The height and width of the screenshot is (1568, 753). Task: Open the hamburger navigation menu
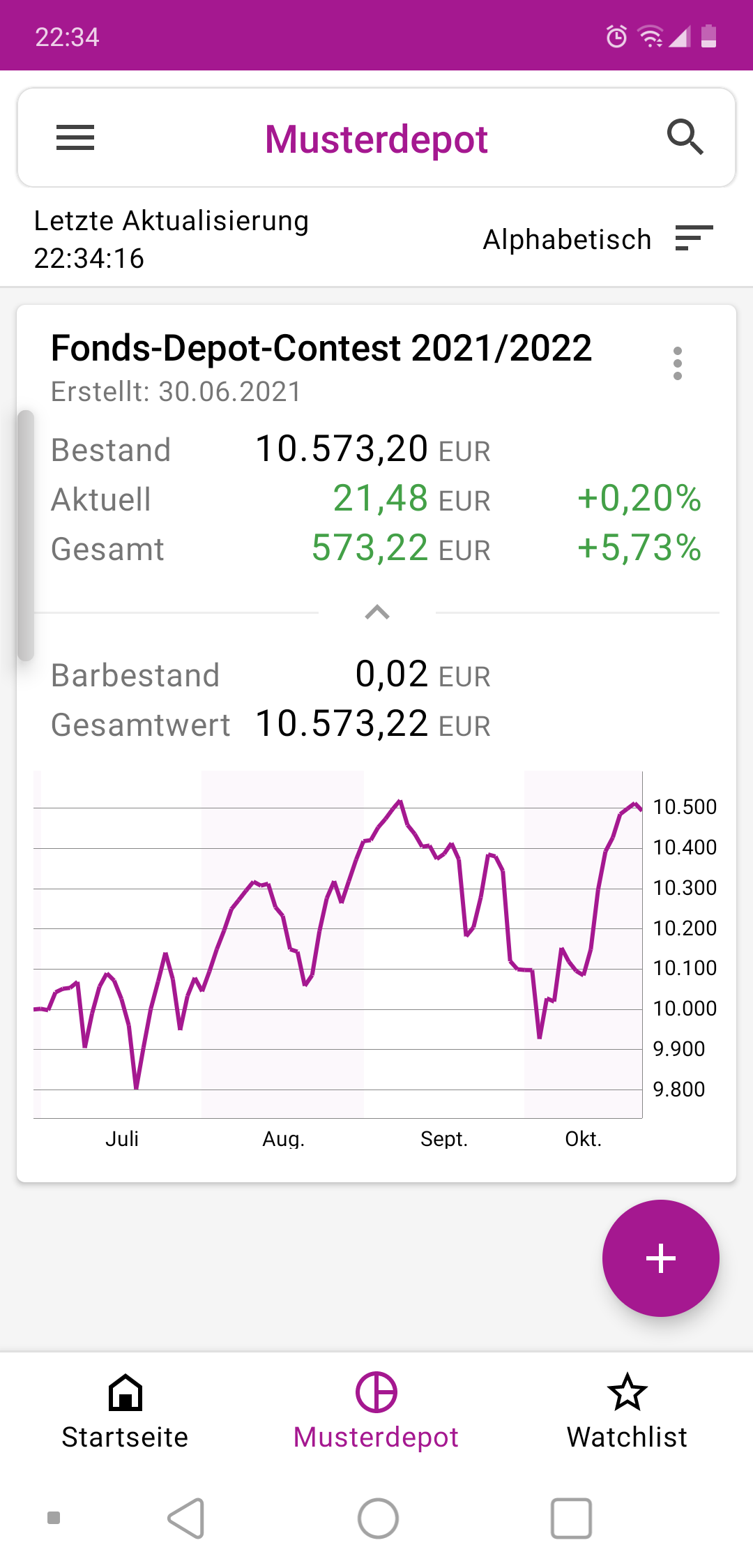(75, 137)
